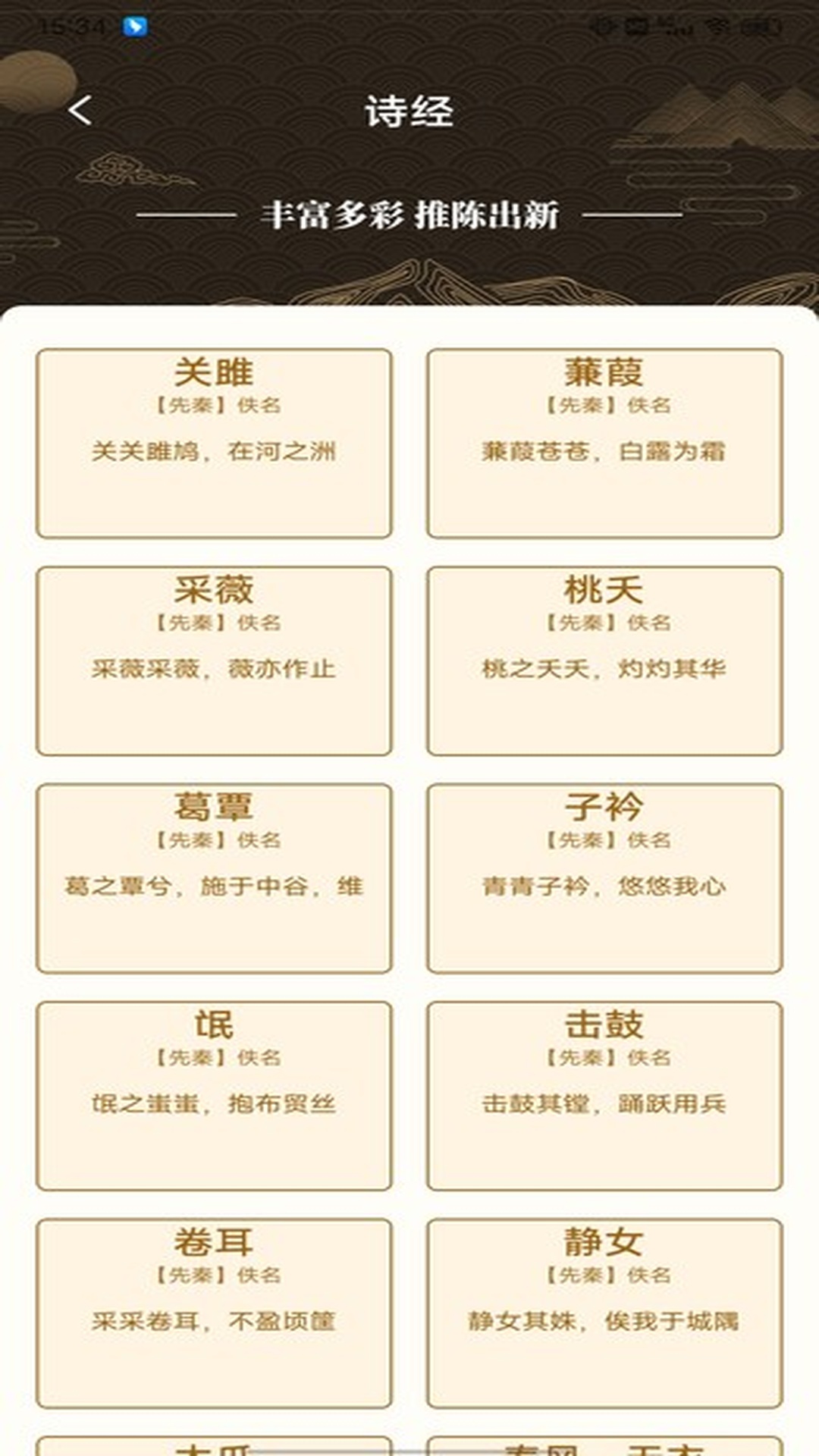
Task: Tap the back arrow to leave 诗经 page
Action: click(81, 110)
